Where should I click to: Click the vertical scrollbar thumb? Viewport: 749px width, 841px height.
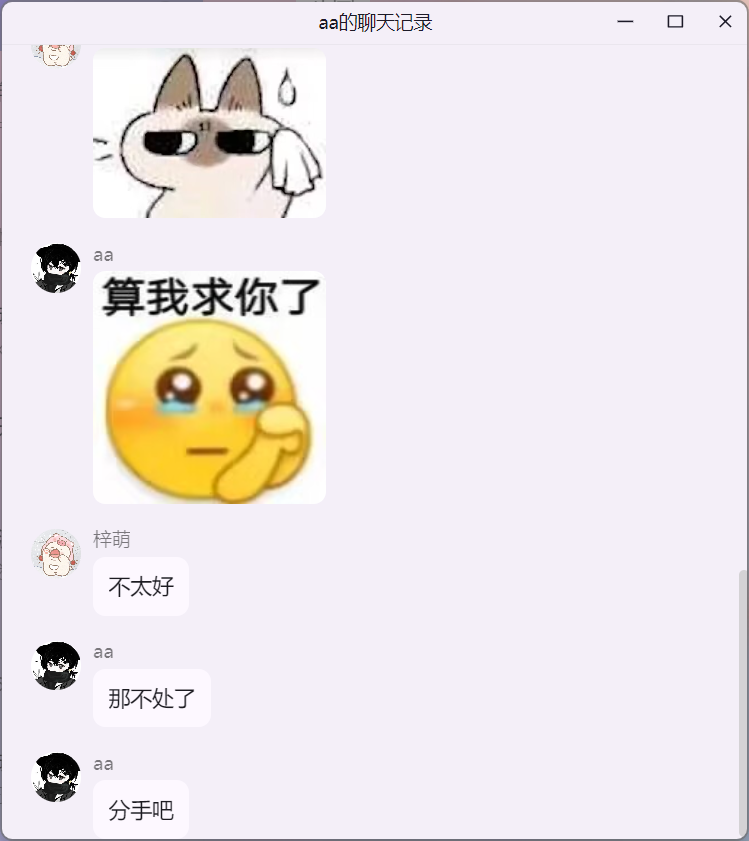(x=742, y=700)
